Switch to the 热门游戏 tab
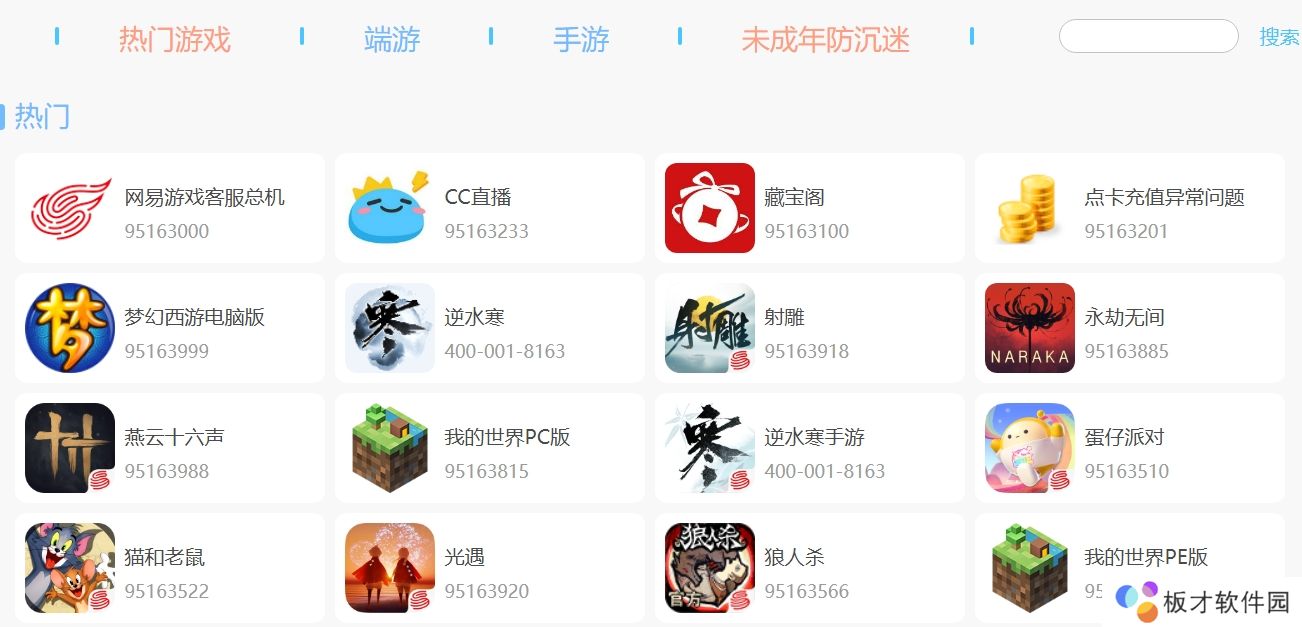 pyautogui.click(x=174, y=40)
